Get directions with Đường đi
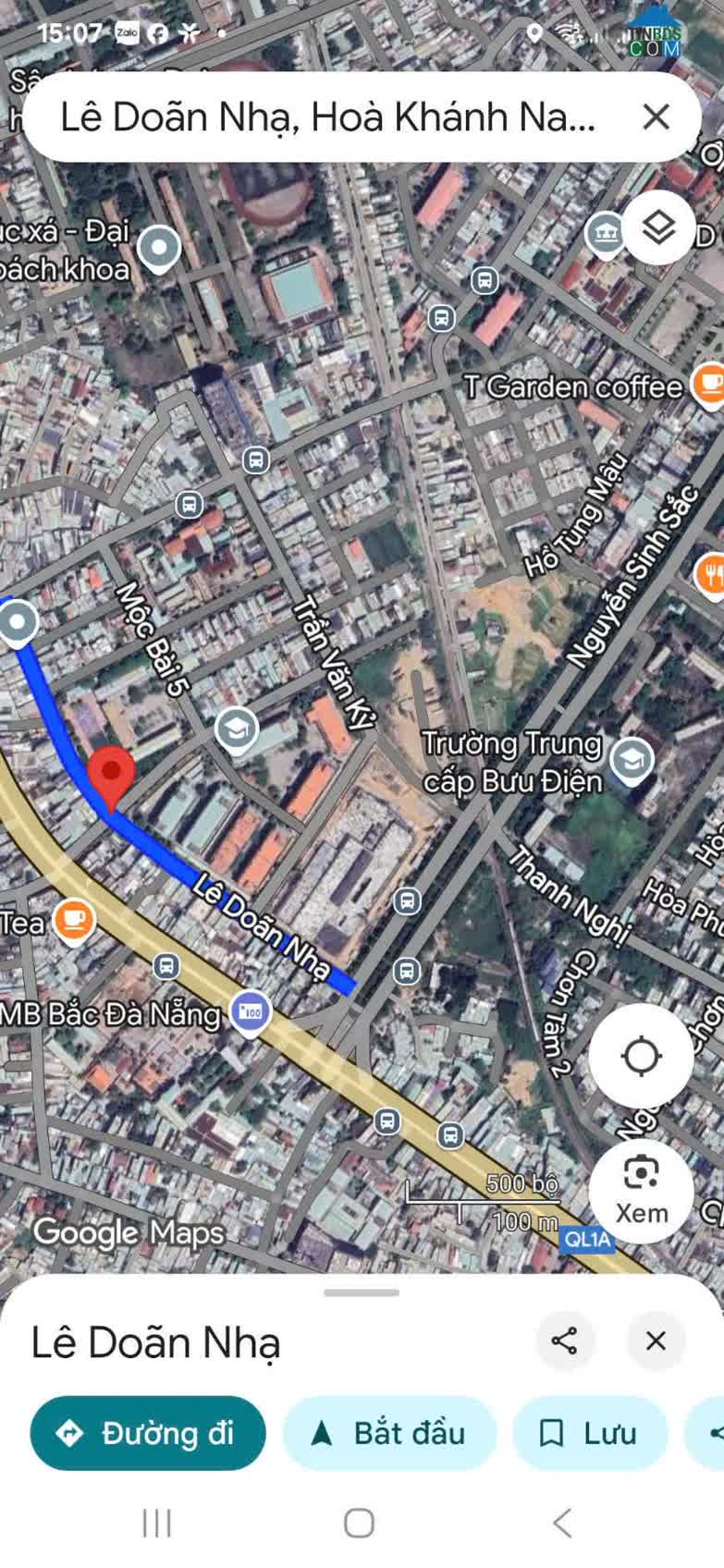The height and width of the screenshot is (1568, 724). pos(148,1433)
